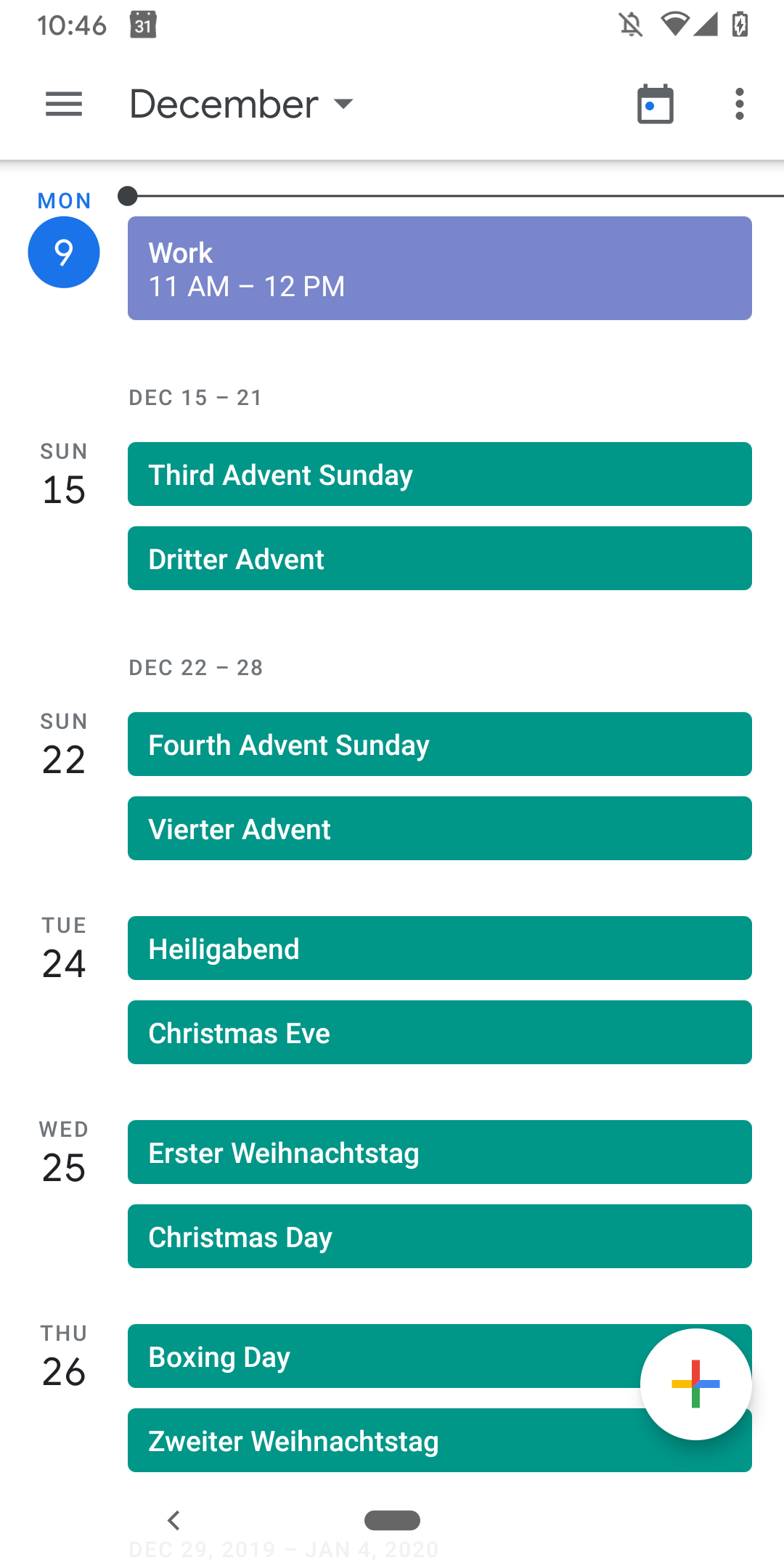Open Fourth Advent Sunday event
This screenshot has height=1568, width=784.
pos(440,744)
